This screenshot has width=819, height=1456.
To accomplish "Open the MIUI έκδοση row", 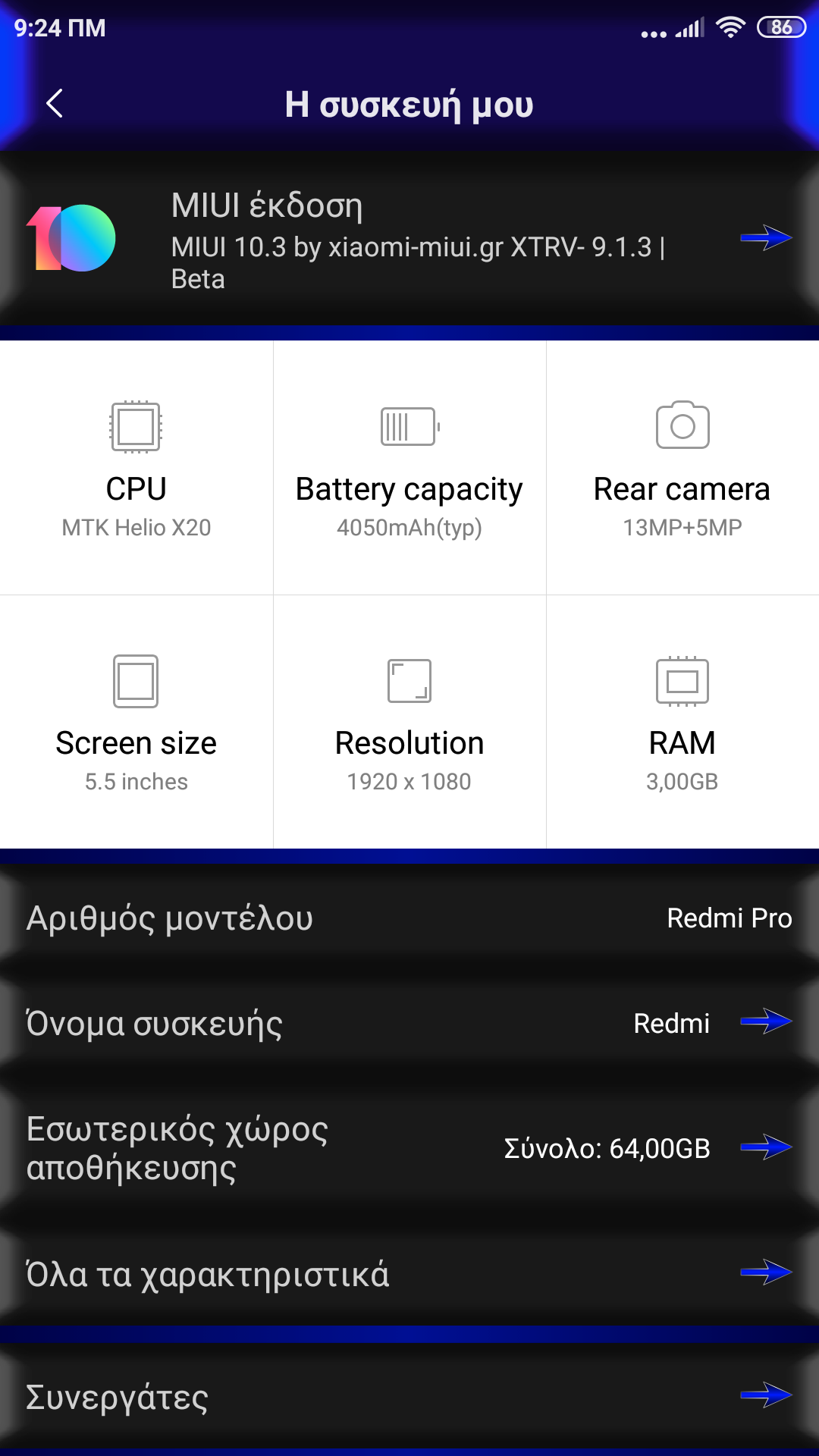I will coord(409,239).
